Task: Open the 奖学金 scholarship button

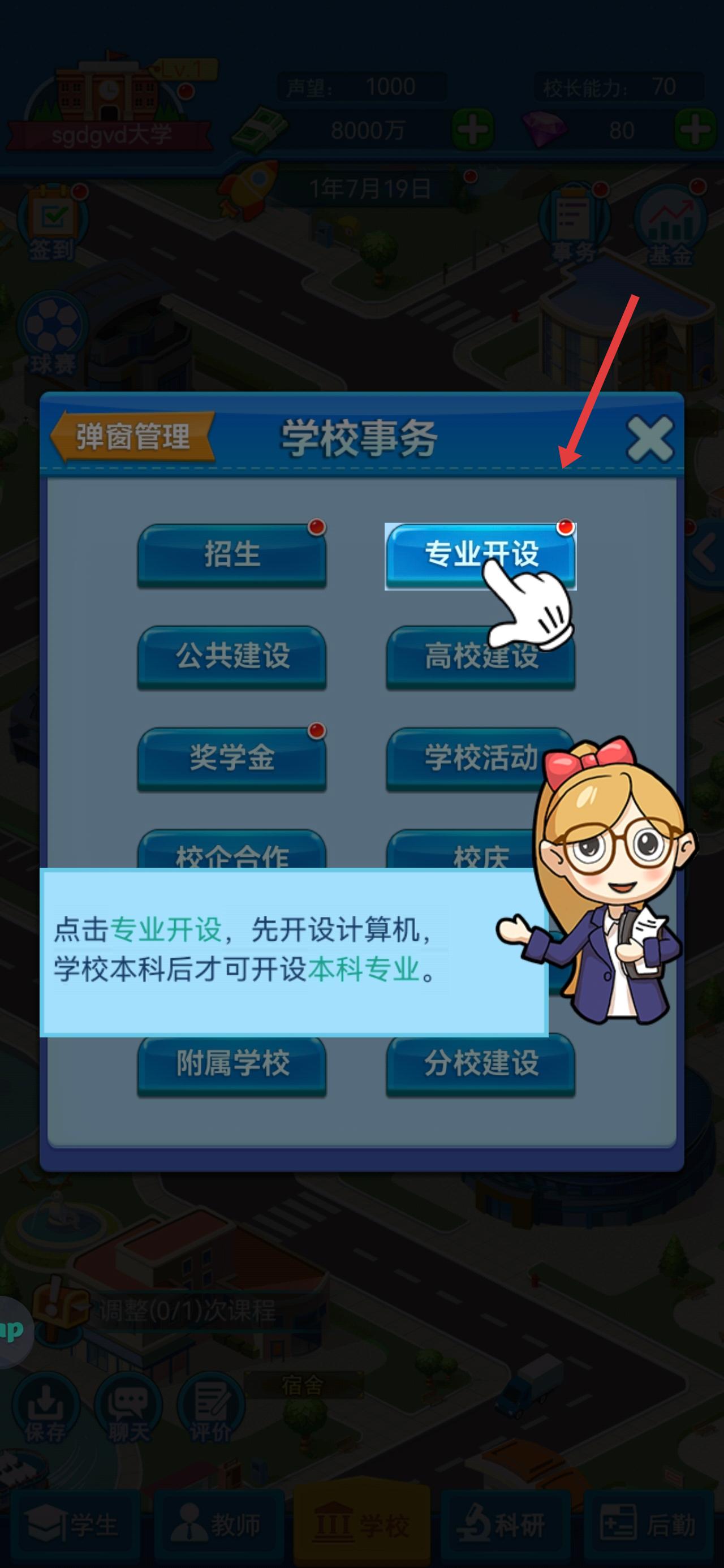Action: pos(232,759)
